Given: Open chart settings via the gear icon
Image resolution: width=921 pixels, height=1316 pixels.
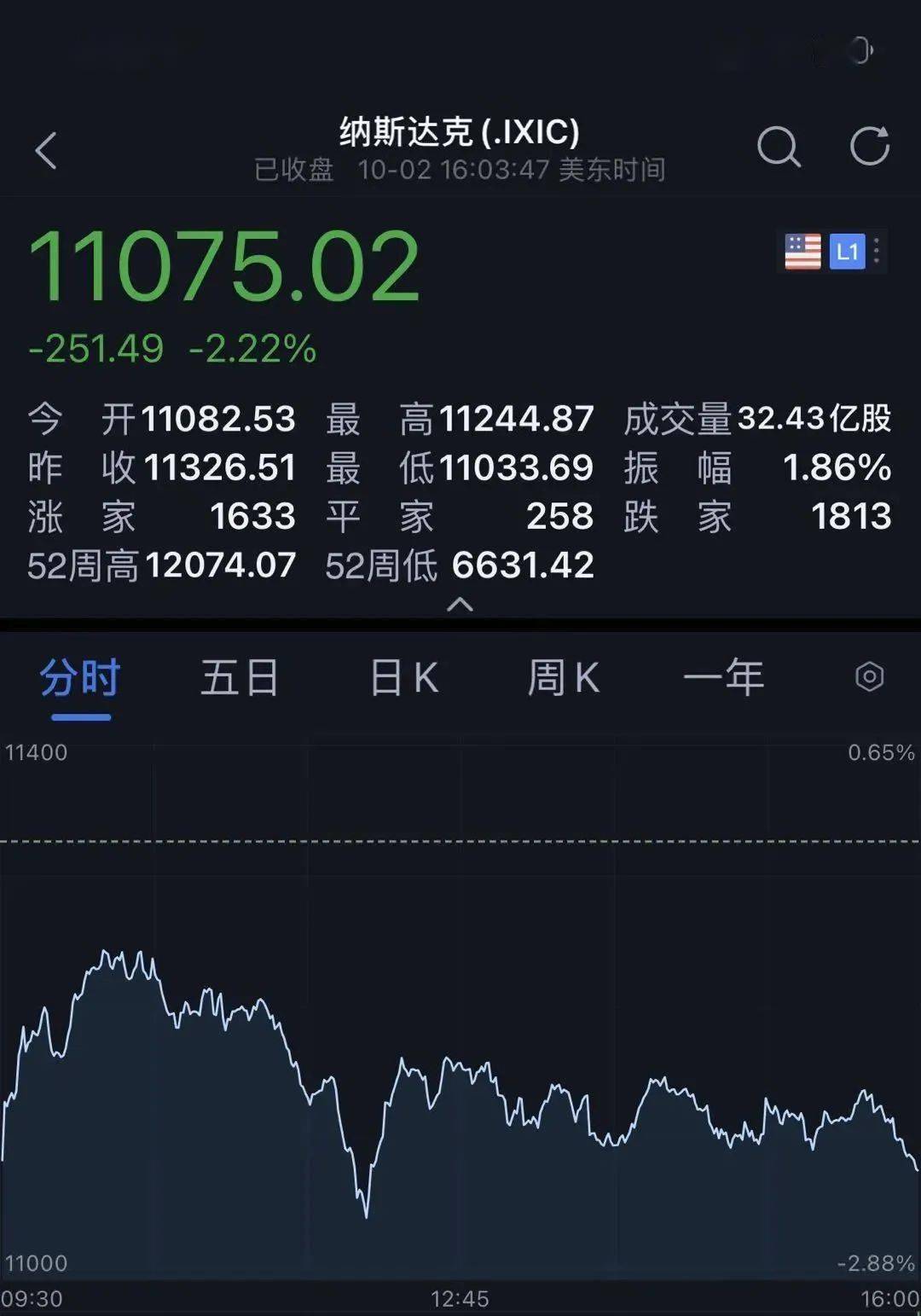Looking at the screenshot, I should tap(869, 676).
